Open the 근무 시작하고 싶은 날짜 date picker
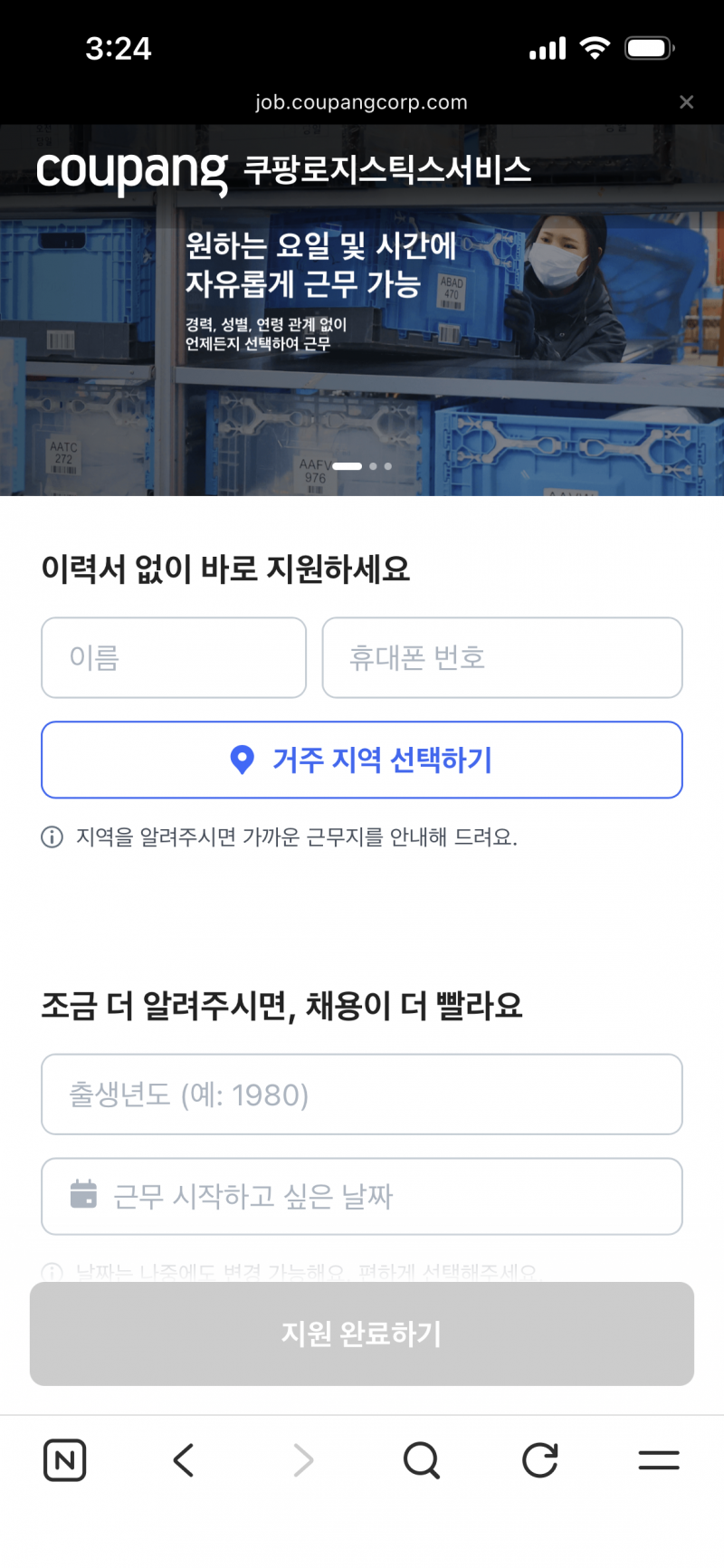 click(362, 1196)
